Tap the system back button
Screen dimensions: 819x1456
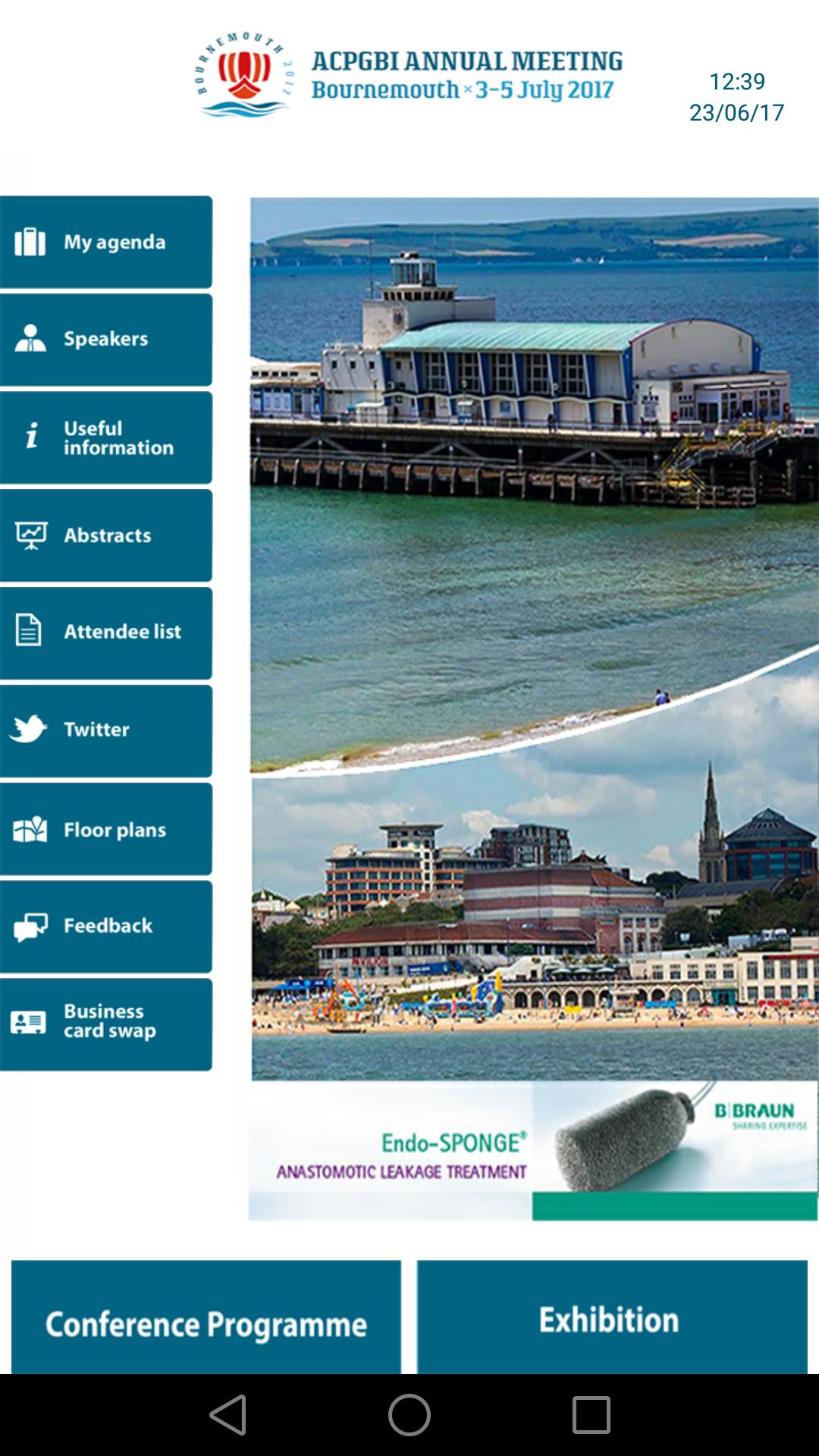[x=227, y=1415]
